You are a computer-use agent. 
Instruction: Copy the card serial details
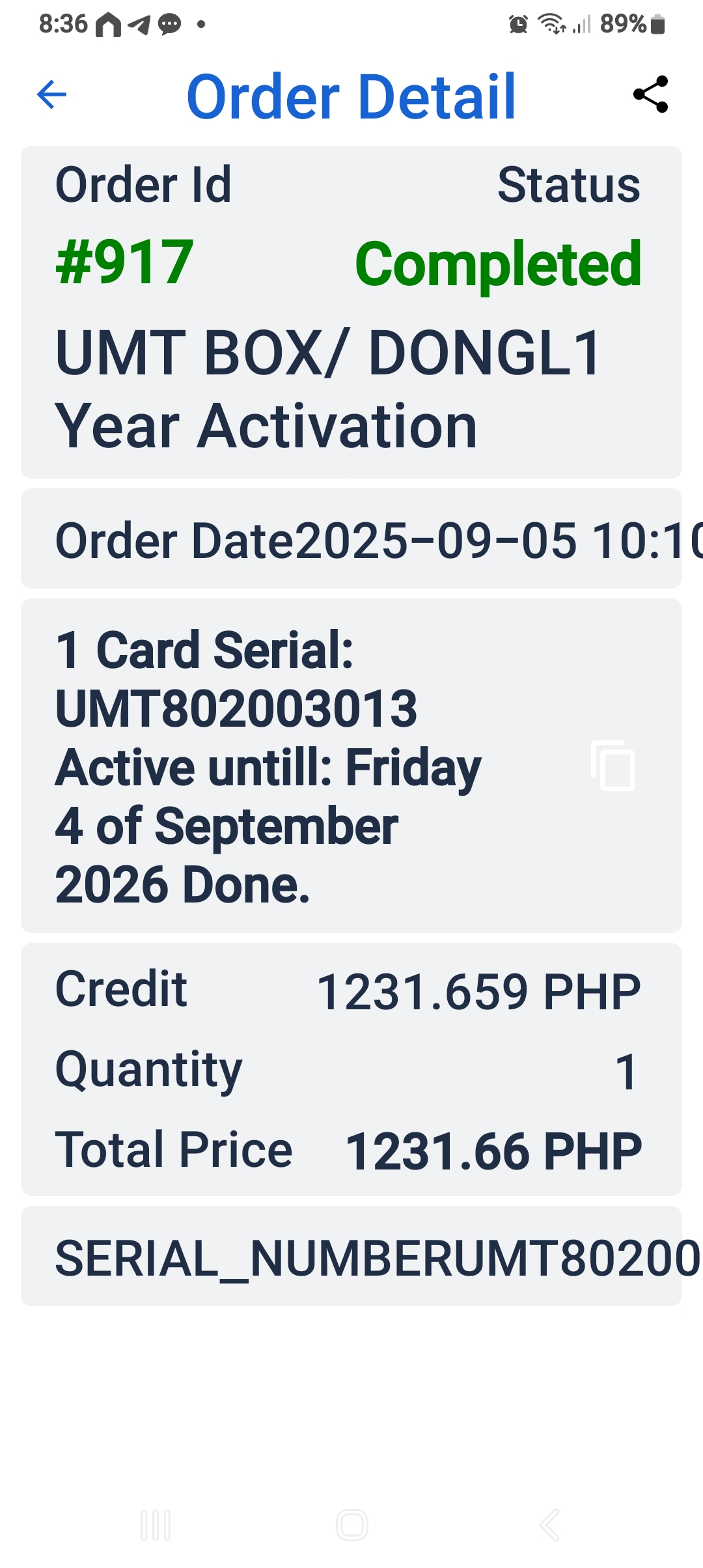coord(613,766)
